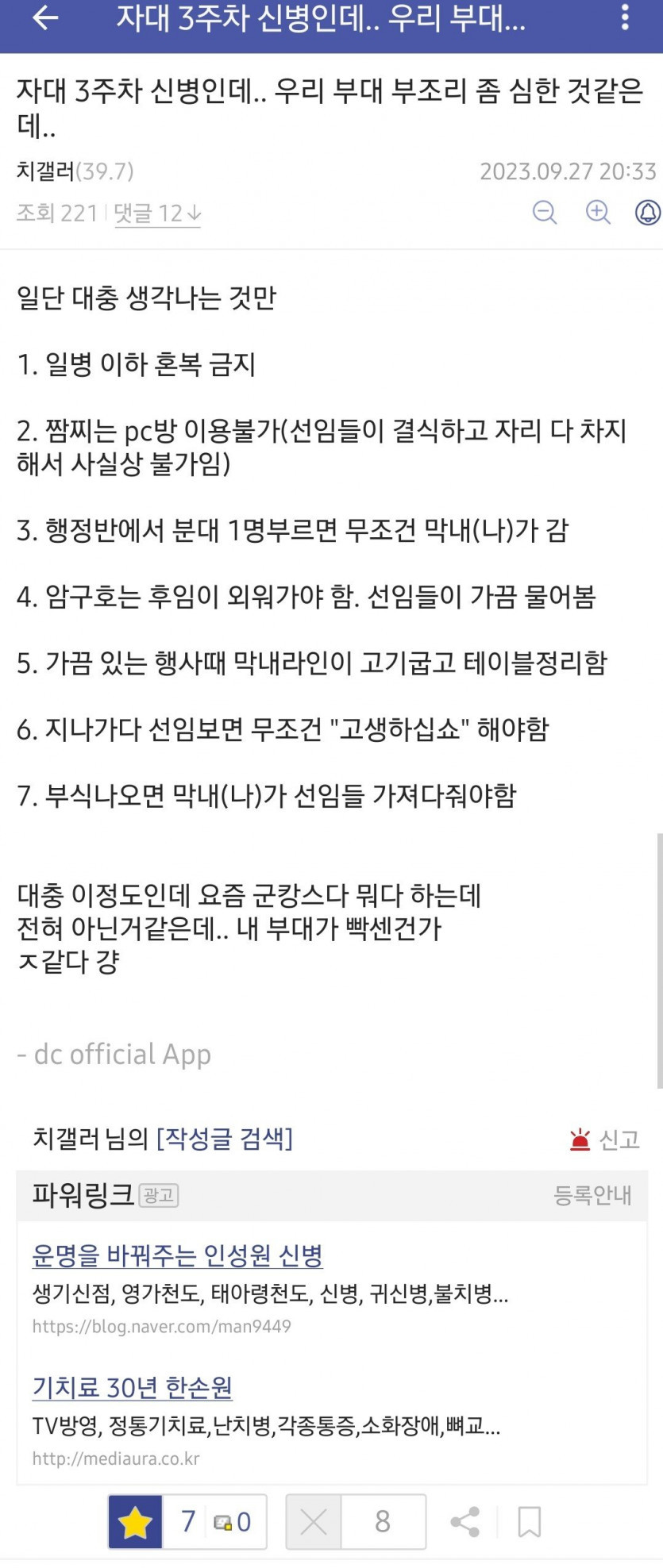
Task: Open 작성글 검색 for 치갤러
Action: click(225, 1139)
